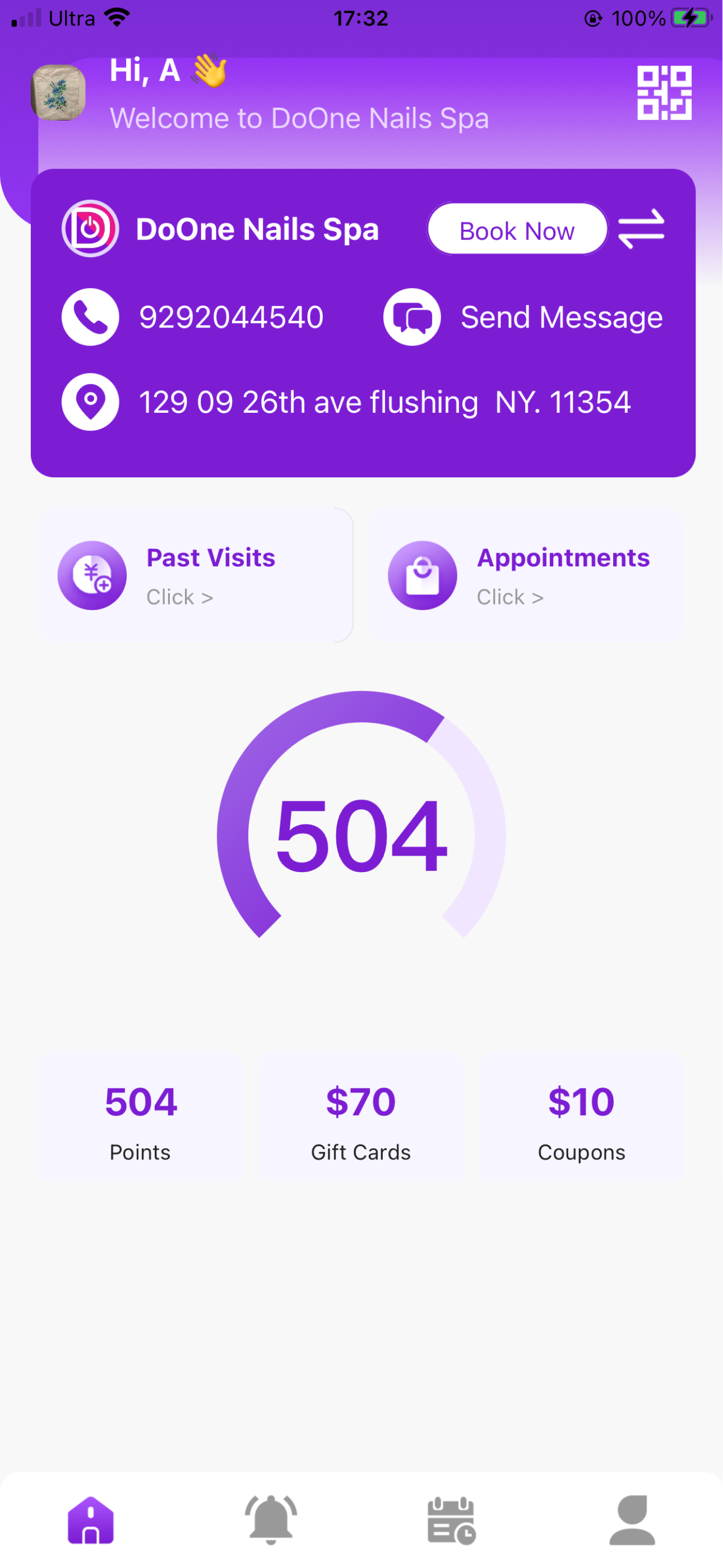This screenshot has width=723, height=1568.
Task: Tap the profile avatar picture
Action: [x=58, y=93]
